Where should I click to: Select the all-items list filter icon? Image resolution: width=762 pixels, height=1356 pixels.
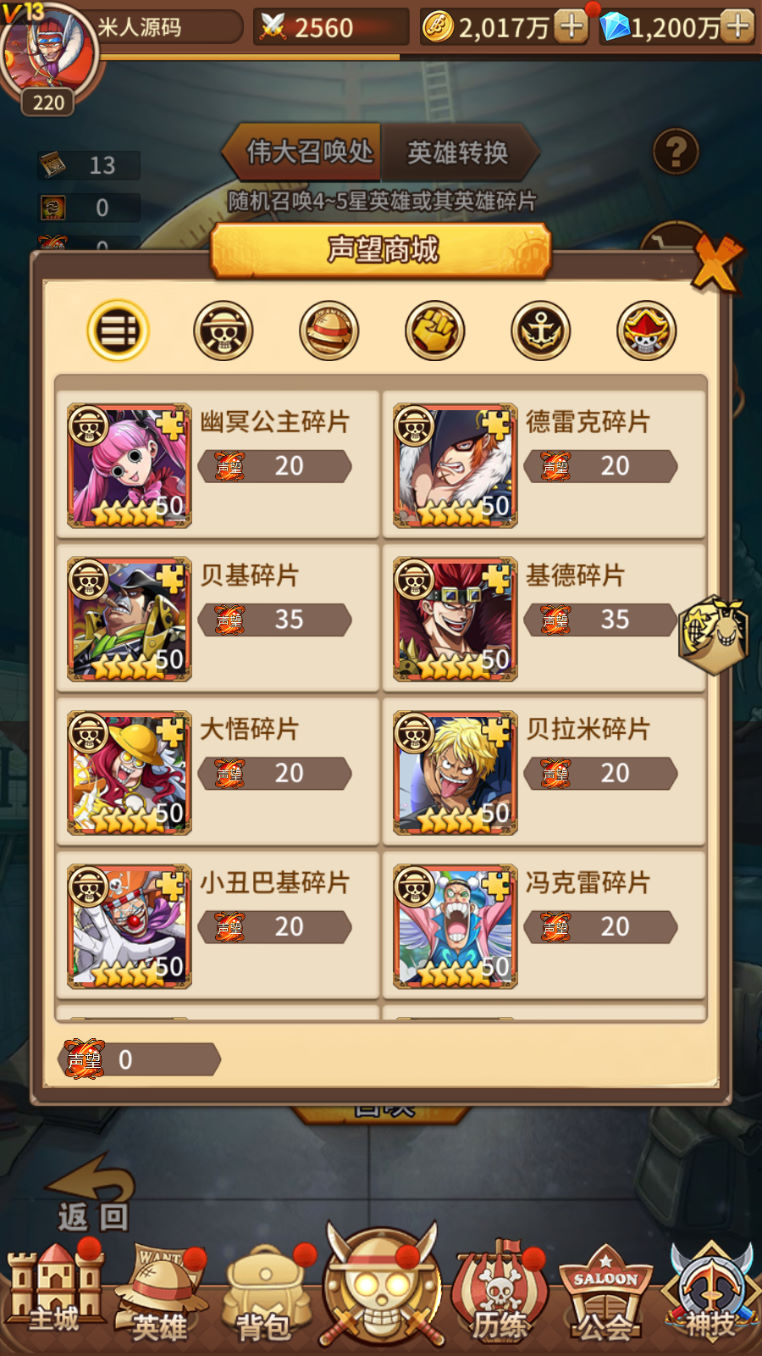[x=118, y=331]
